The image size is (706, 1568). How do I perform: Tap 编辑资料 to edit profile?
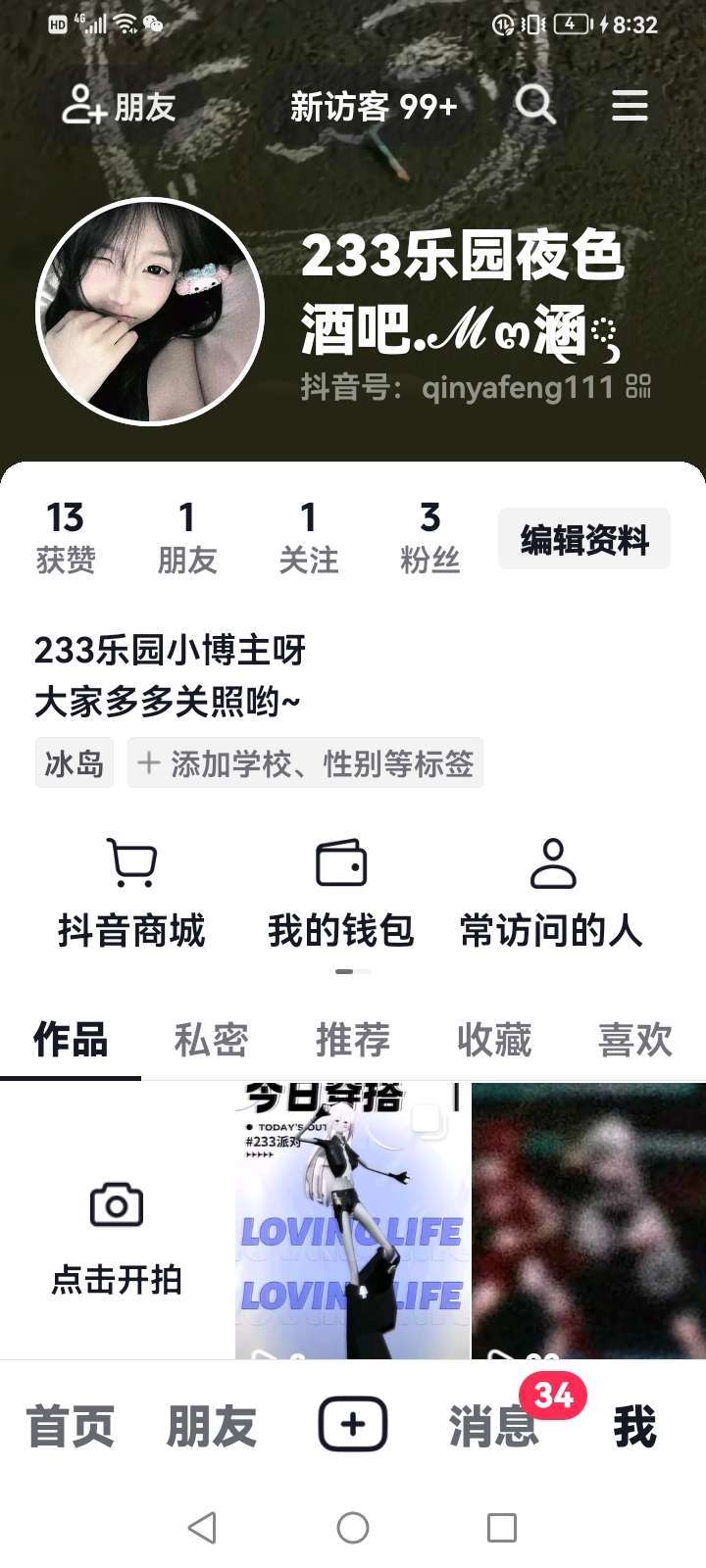[x=583, y=539]
